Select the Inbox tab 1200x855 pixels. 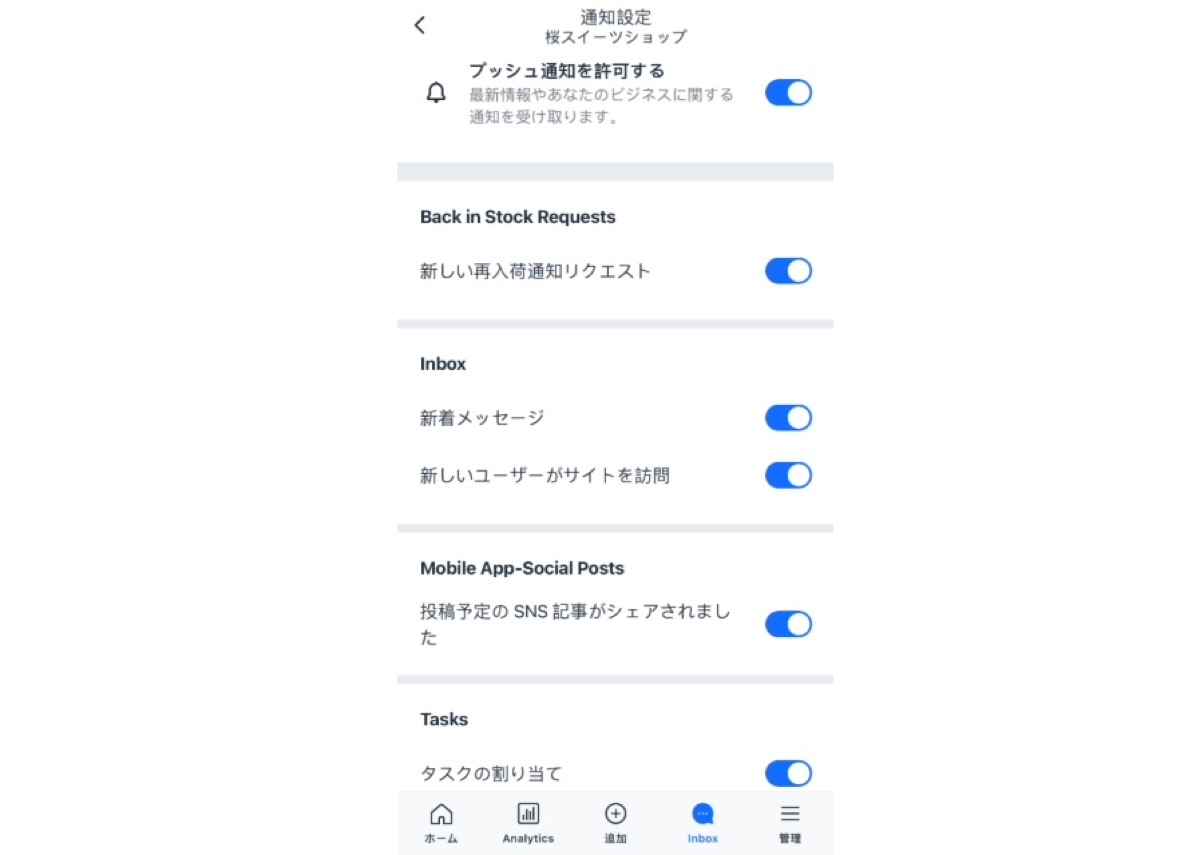(x=702, y=823)
